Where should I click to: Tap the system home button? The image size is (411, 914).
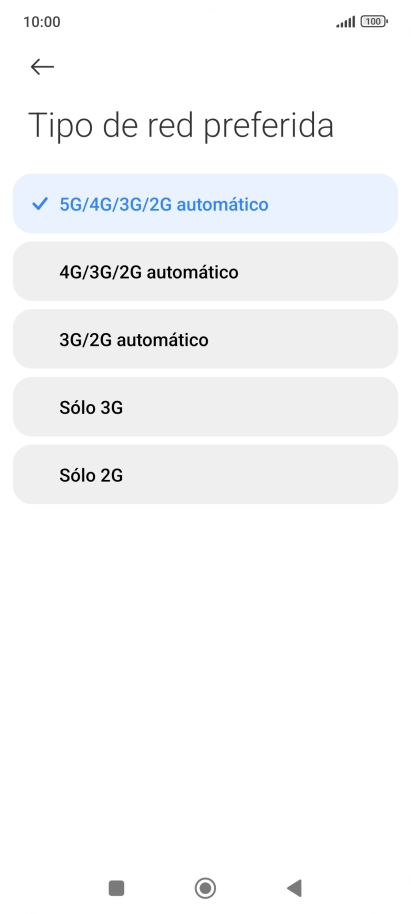pyautogui.click(x=205, y=888)
